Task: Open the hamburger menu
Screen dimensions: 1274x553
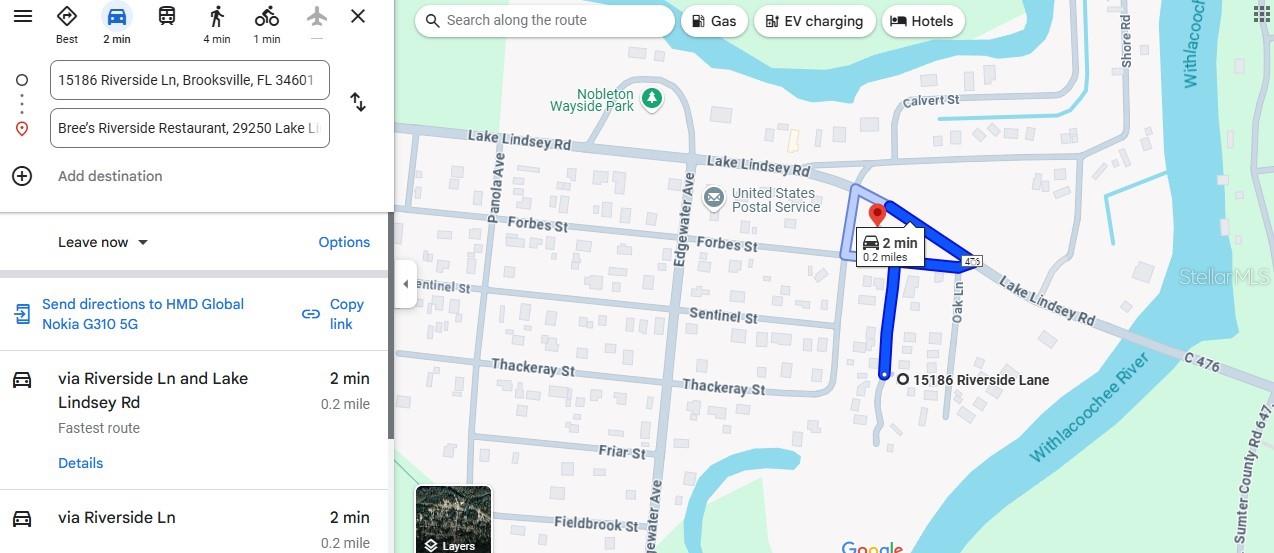Action: click(22, 16)
